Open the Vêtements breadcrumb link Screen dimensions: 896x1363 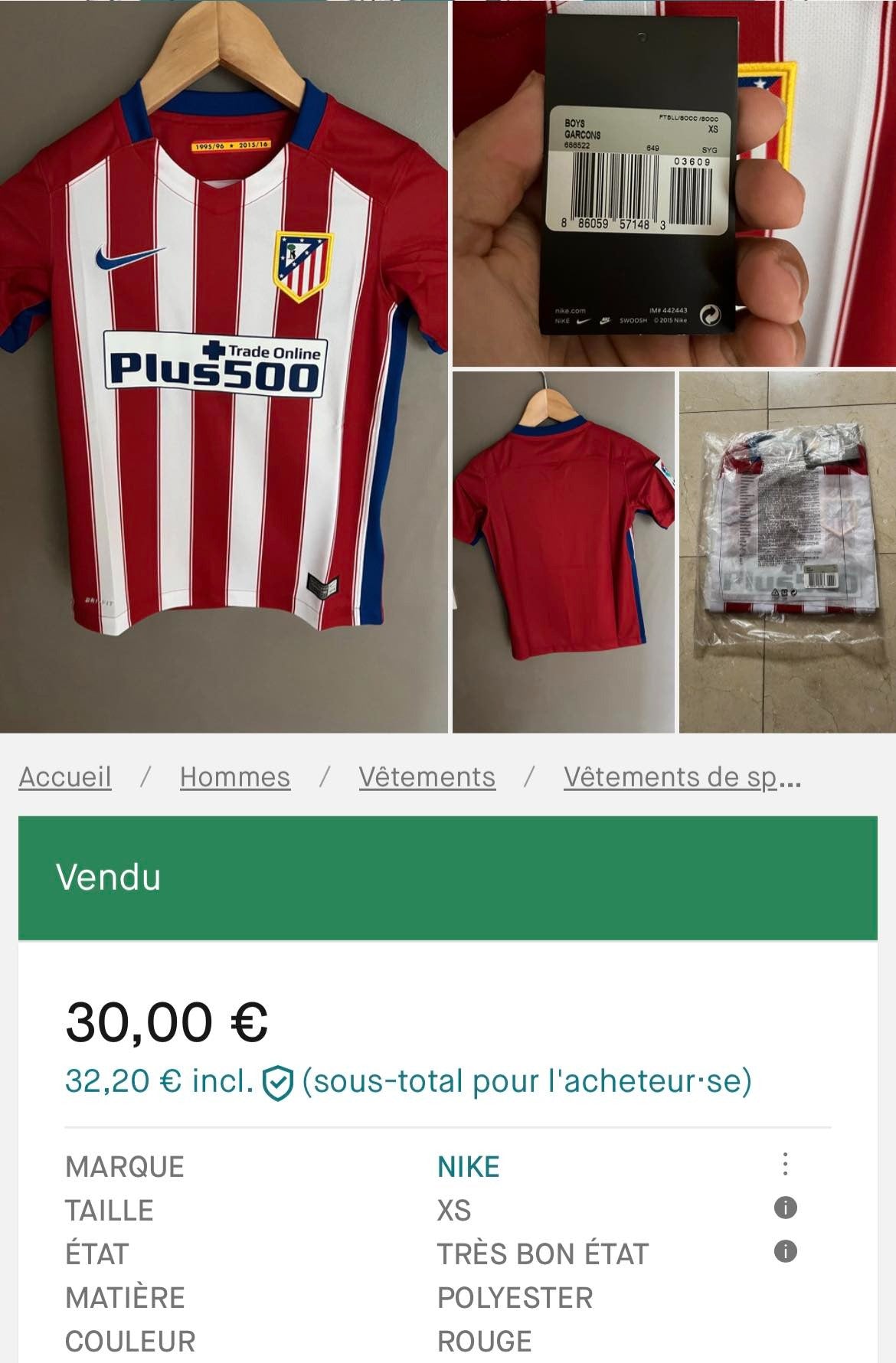pos(427,777)
